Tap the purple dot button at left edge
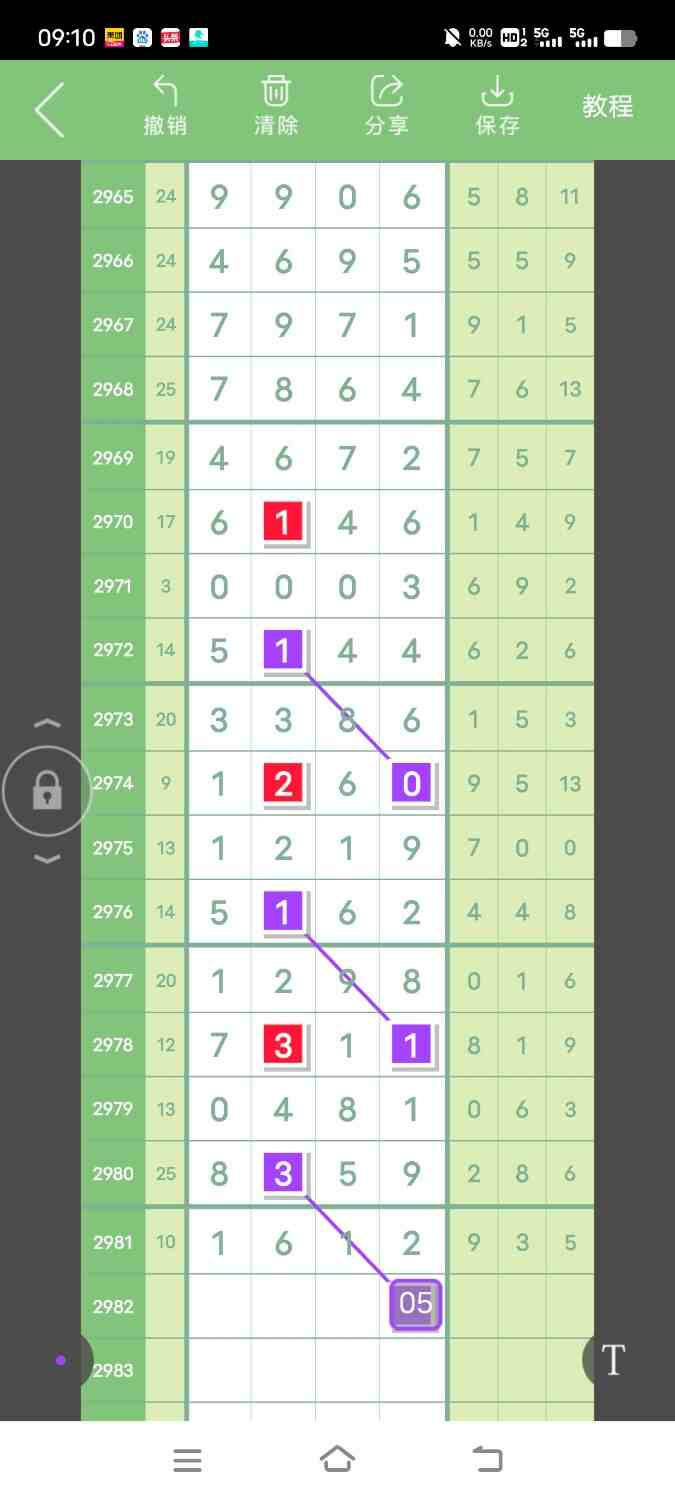Screen dimensions: 675x1500 (62, 1360)
